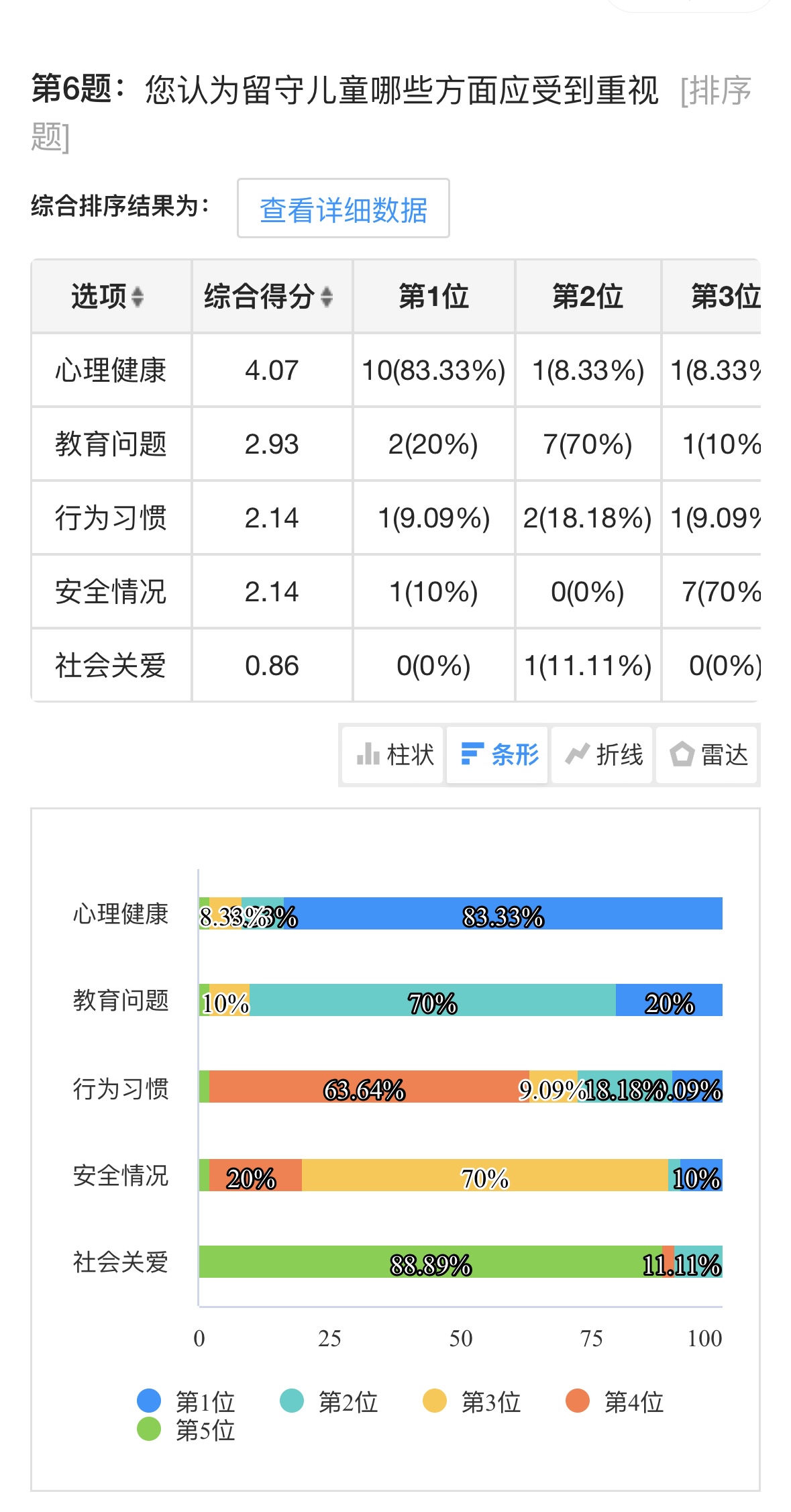
Task: Switch chart to 折线 line view
Action: 602,755
